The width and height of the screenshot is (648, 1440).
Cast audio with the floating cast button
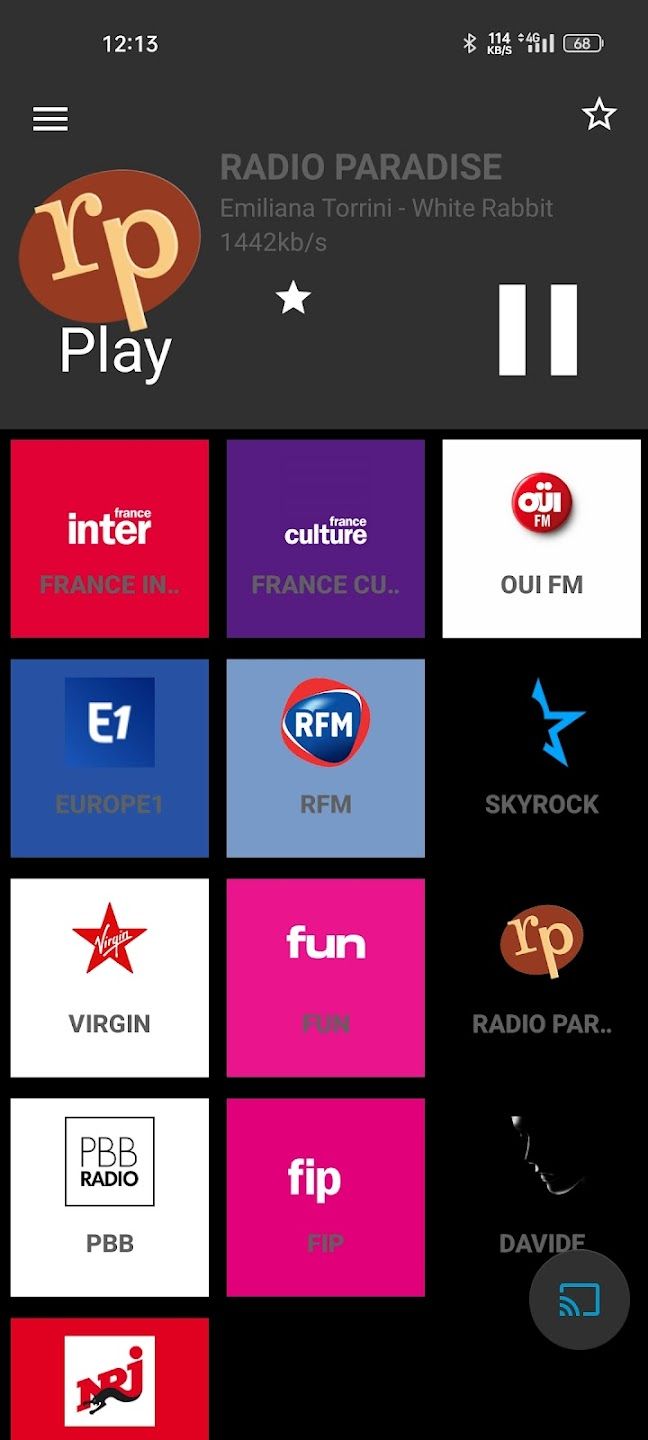pos(579,1300)
